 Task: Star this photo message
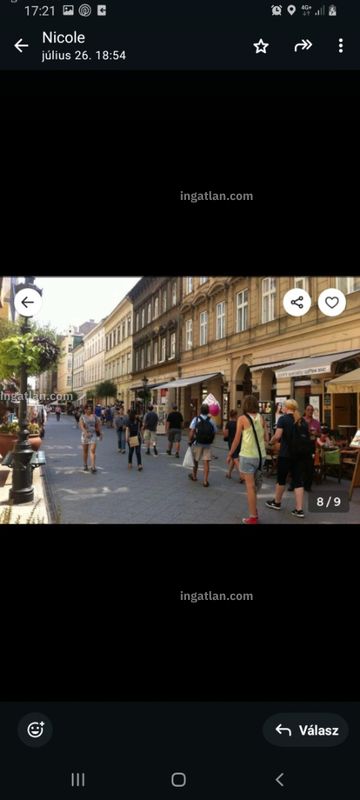[261, 46]
